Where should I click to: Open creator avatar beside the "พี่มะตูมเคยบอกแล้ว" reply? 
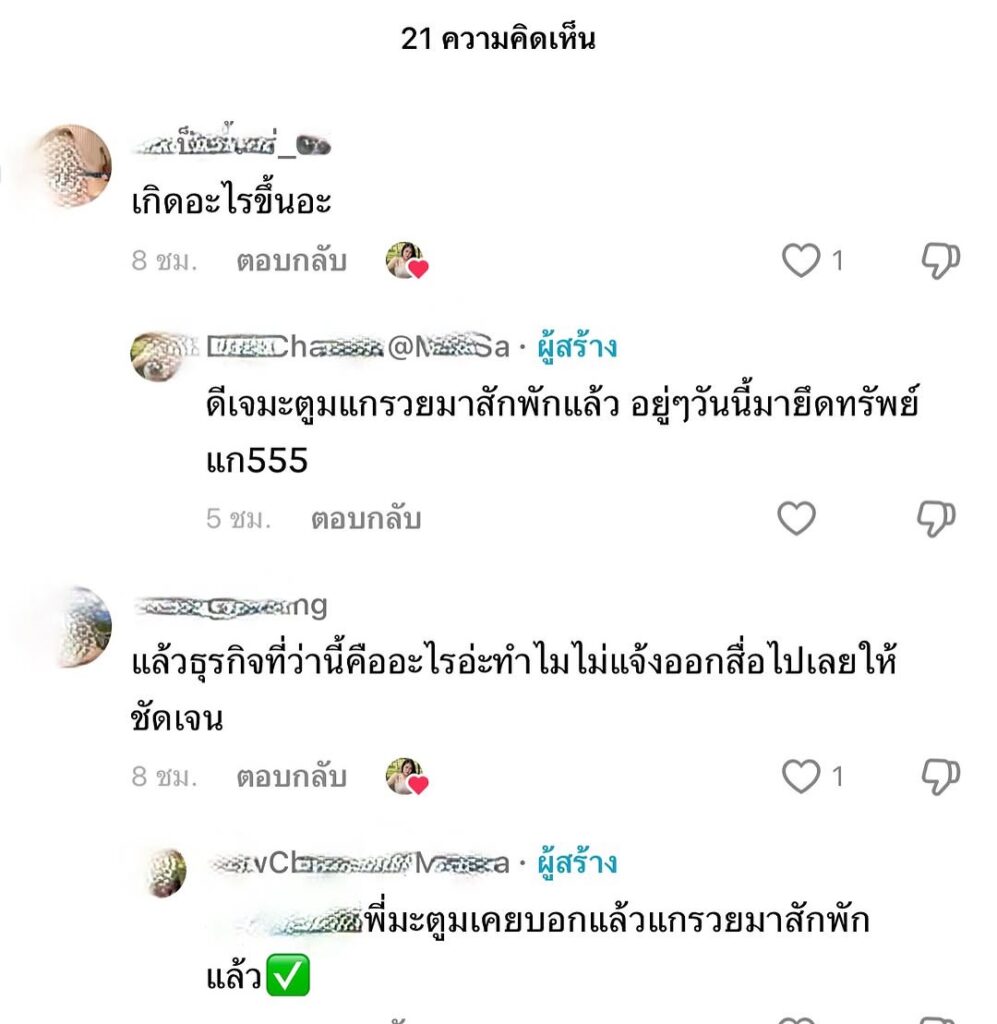pyautogui.click(x=165, y=871)
